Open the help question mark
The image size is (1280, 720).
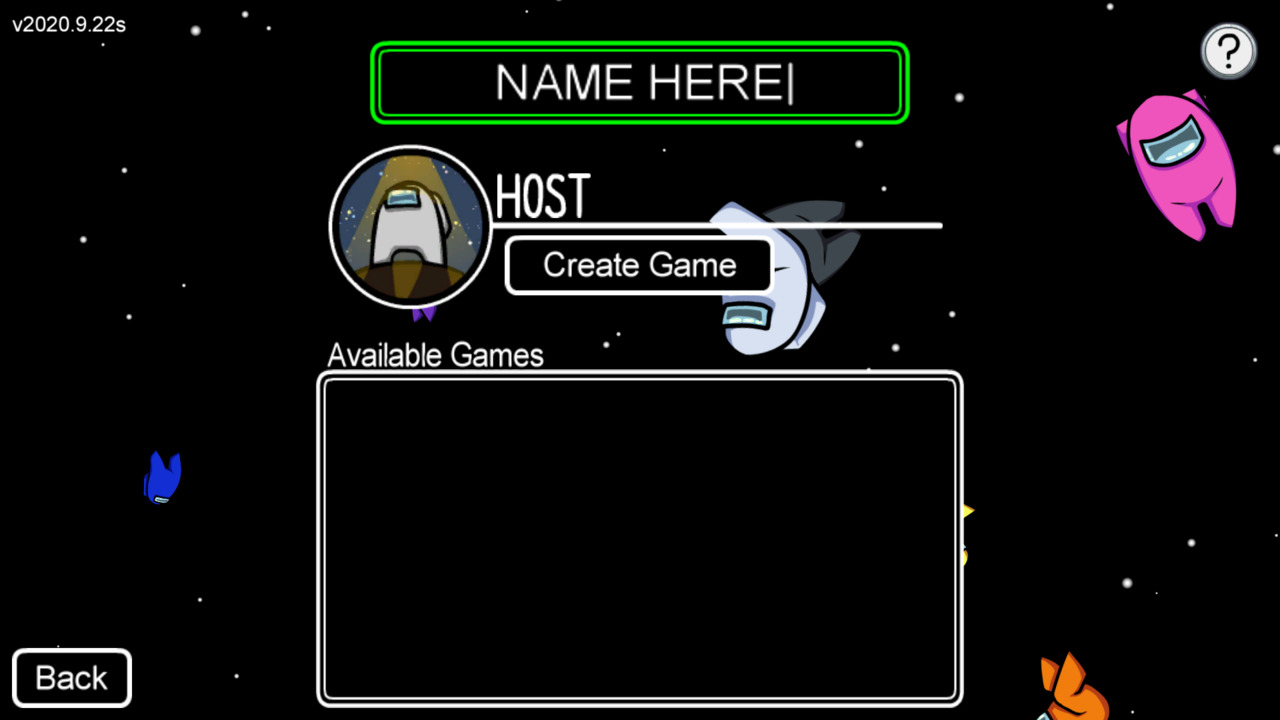[1228, 51]
